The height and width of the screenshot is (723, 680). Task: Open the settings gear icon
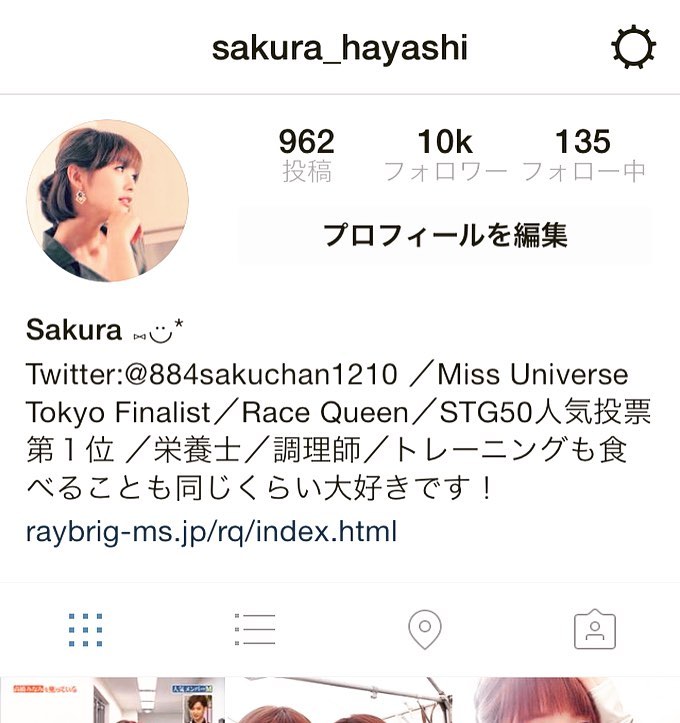[x=632, y=48]
